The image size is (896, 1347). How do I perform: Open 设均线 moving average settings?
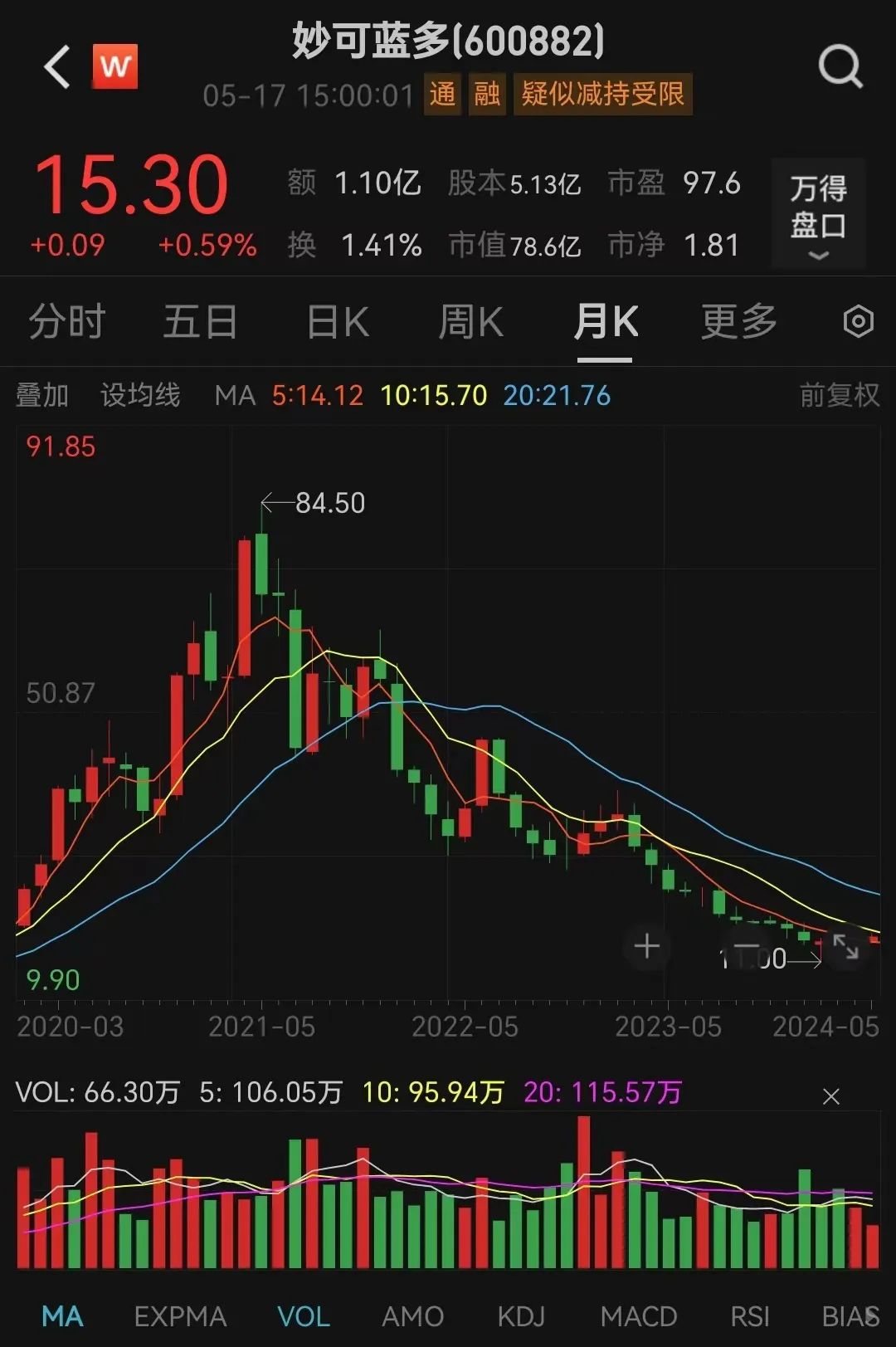(140, 395)
